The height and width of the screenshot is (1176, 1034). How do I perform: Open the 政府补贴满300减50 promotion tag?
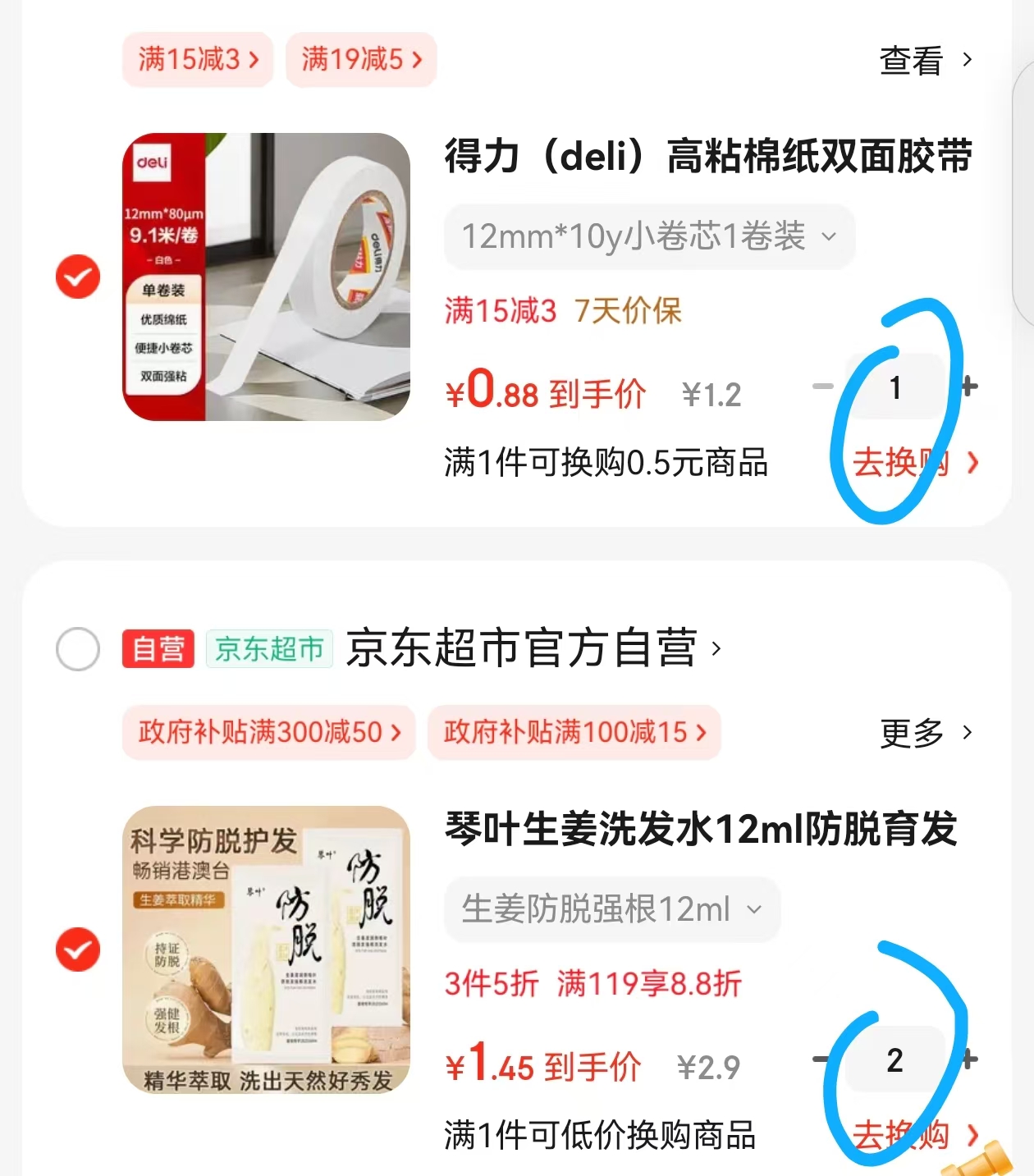[x=268, y=733]
